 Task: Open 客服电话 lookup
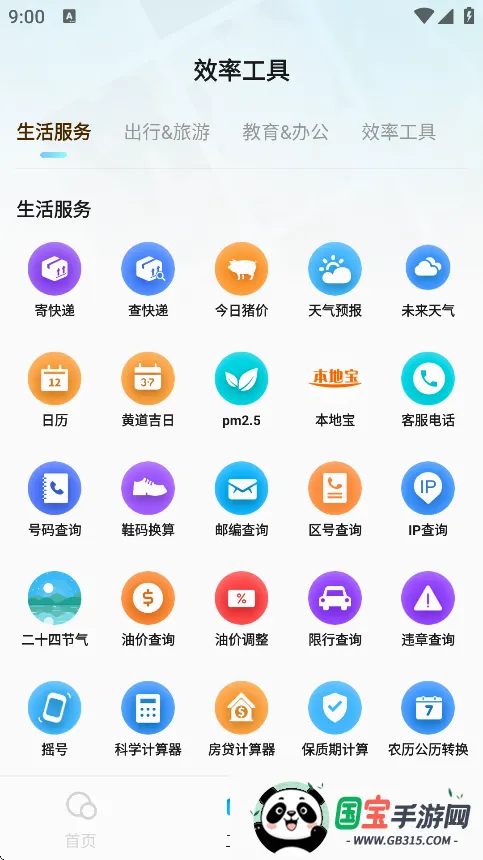point(428,389)
